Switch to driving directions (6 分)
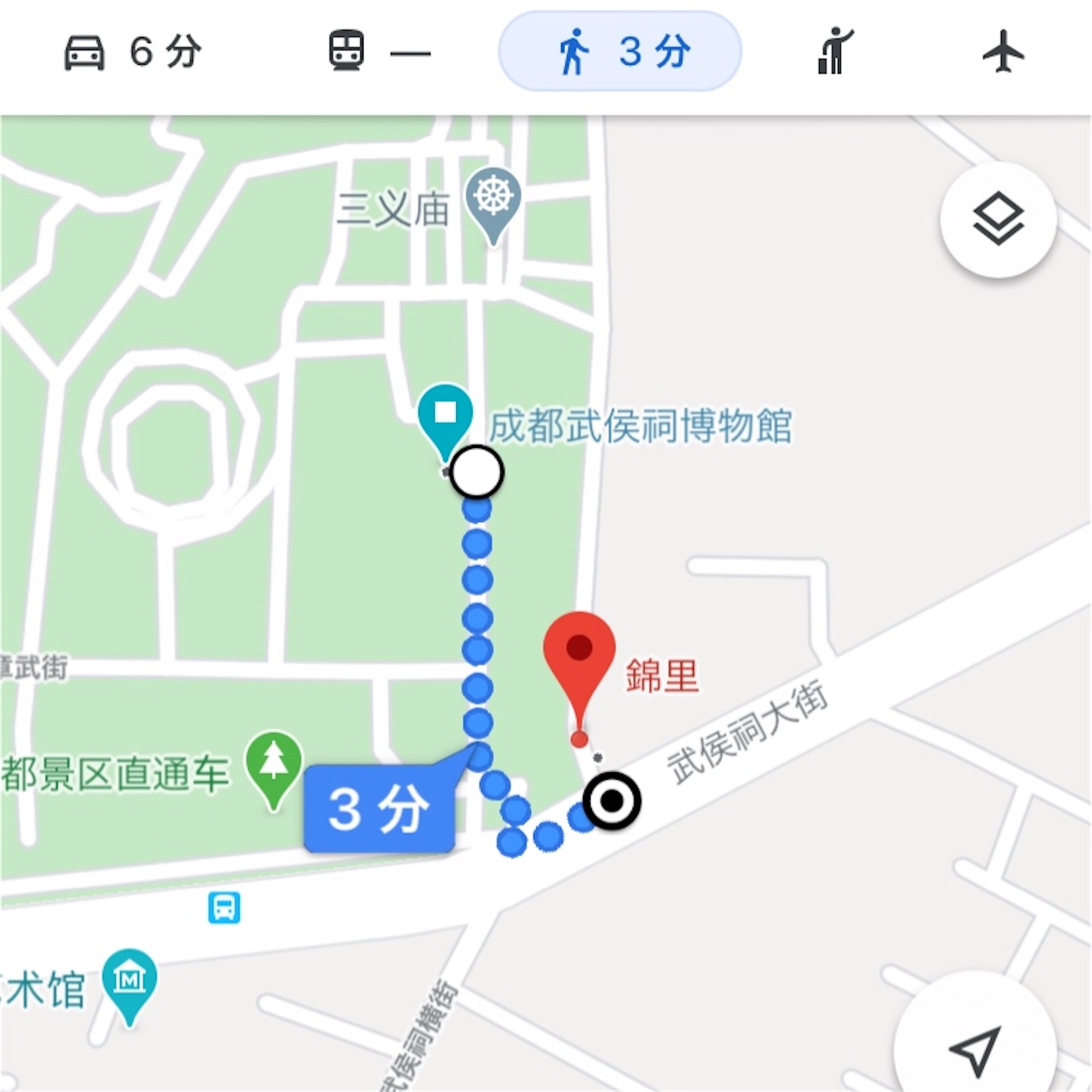 click(133, 53)
